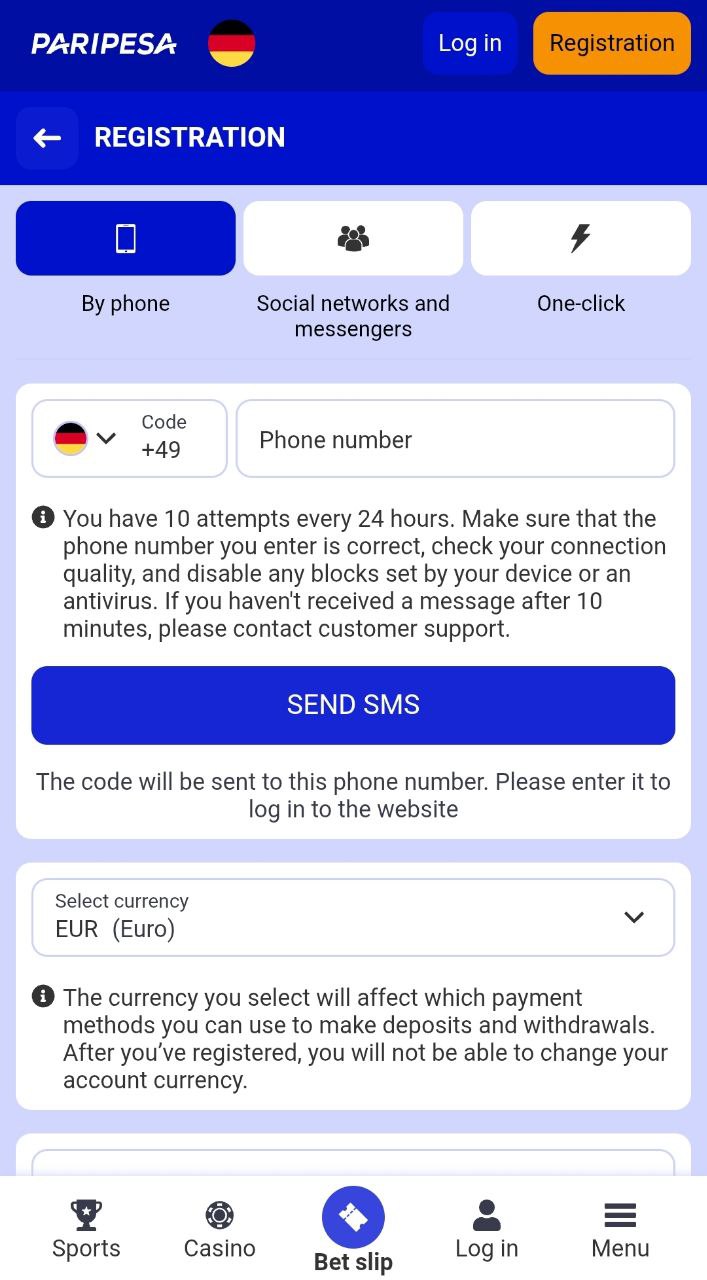Open the +49 country code dropdown
The height and width of the screenshot is (1280, 707).
[130, 439]
